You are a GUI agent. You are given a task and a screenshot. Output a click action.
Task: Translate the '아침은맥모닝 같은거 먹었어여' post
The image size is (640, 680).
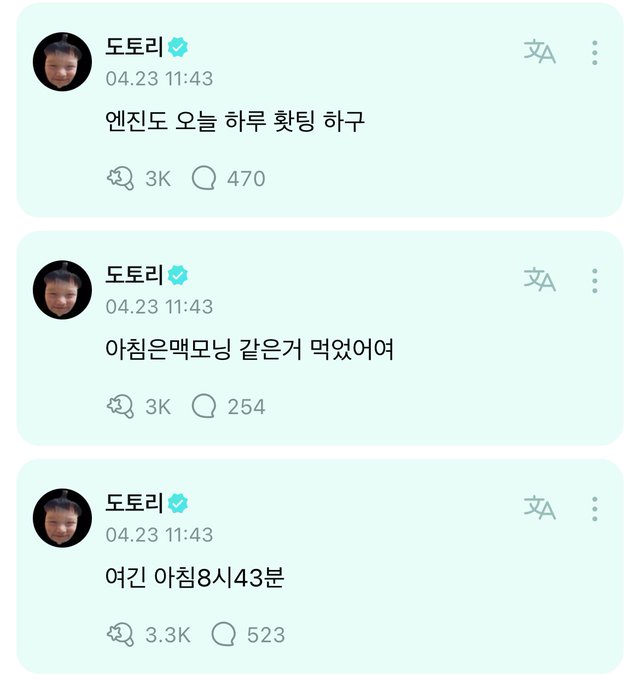[x=539, y=280]
